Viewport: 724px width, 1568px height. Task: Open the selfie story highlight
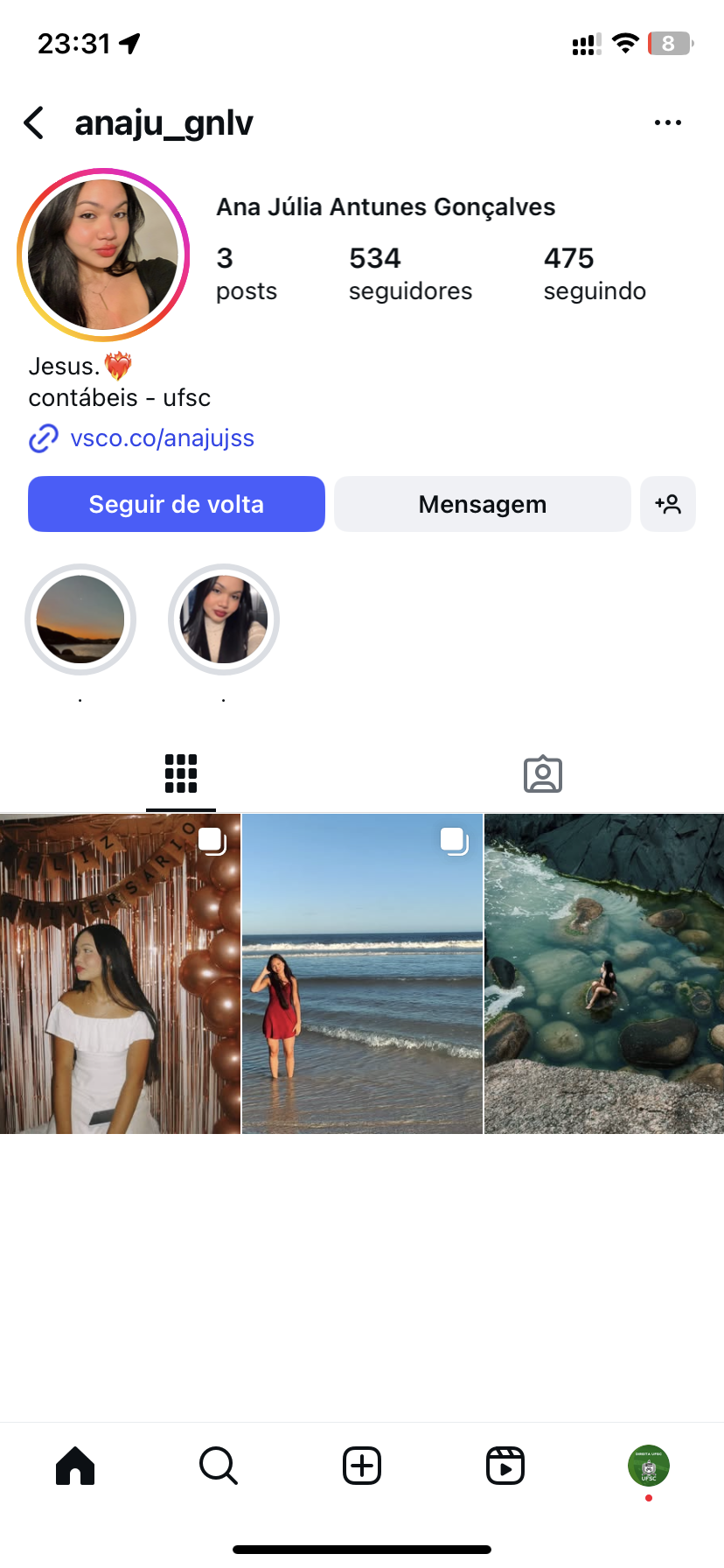point(224,619)
